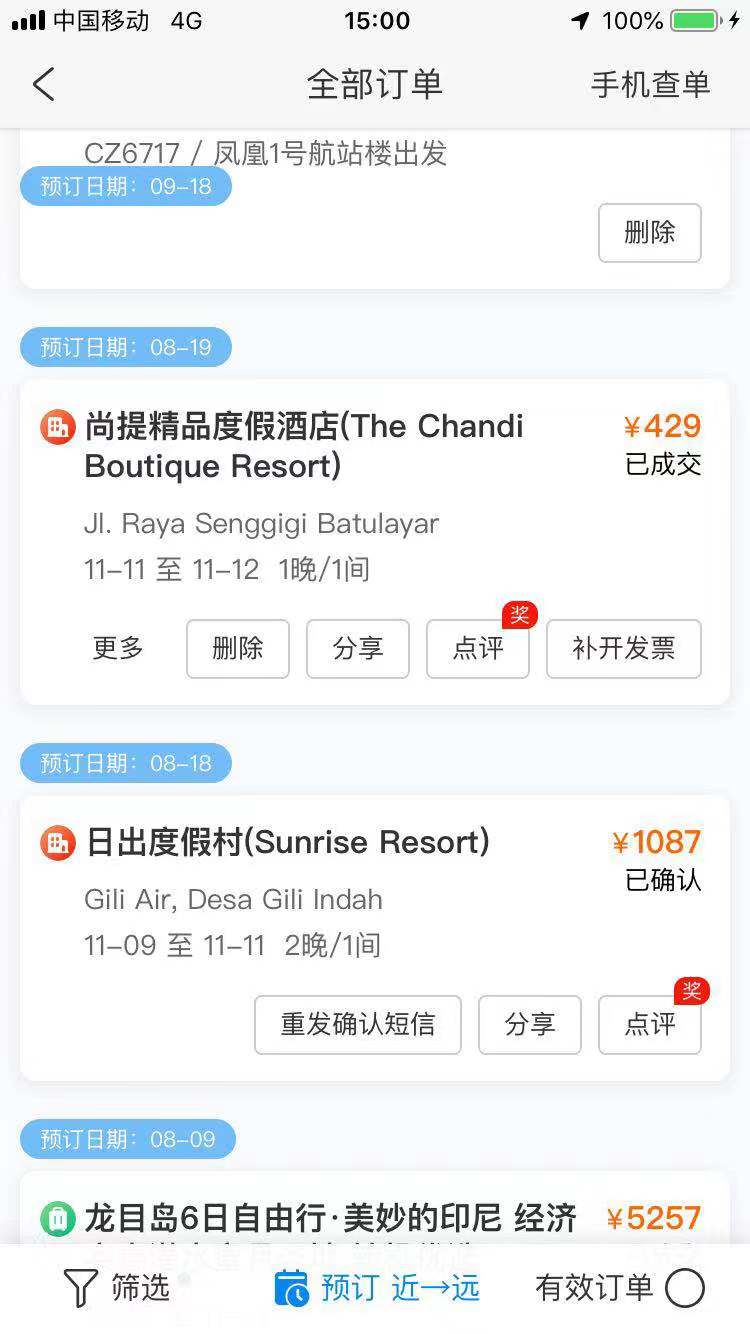Open the 预订日期 08-19 tag
The image size is (750, 1334).
125,346
